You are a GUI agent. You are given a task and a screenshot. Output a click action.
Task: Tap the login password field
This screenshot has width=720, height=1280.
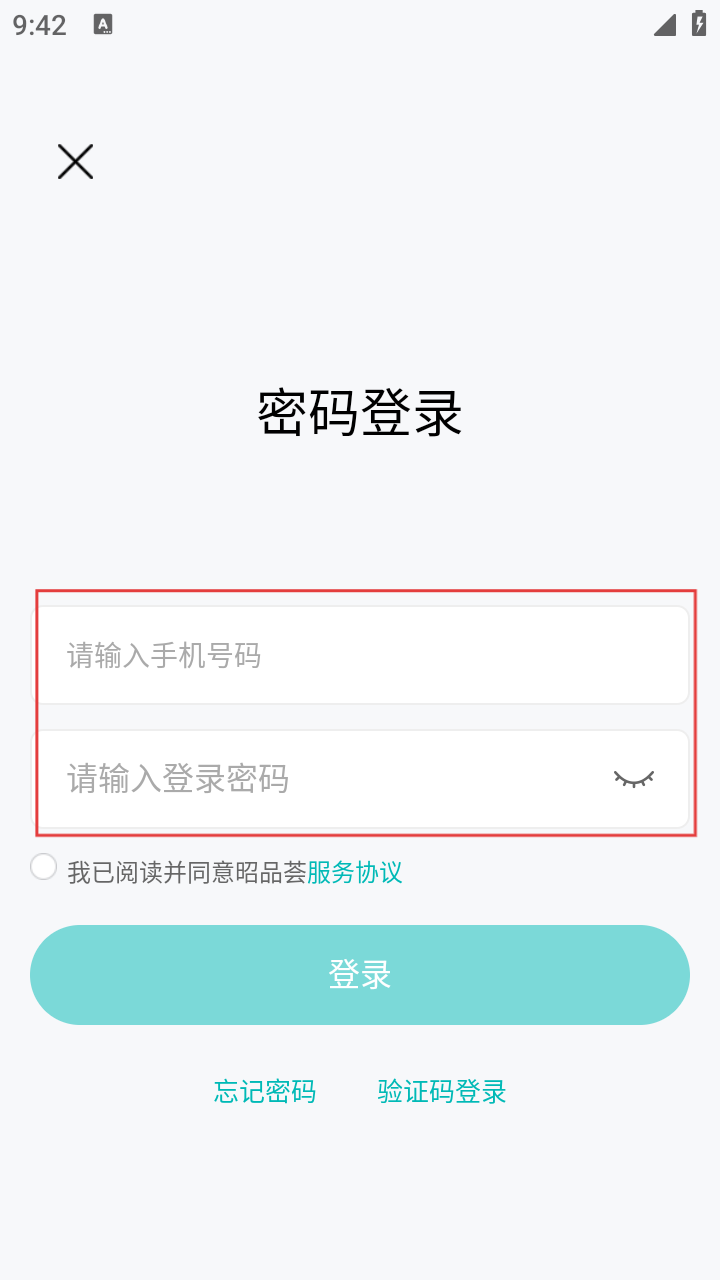[320, 779]
